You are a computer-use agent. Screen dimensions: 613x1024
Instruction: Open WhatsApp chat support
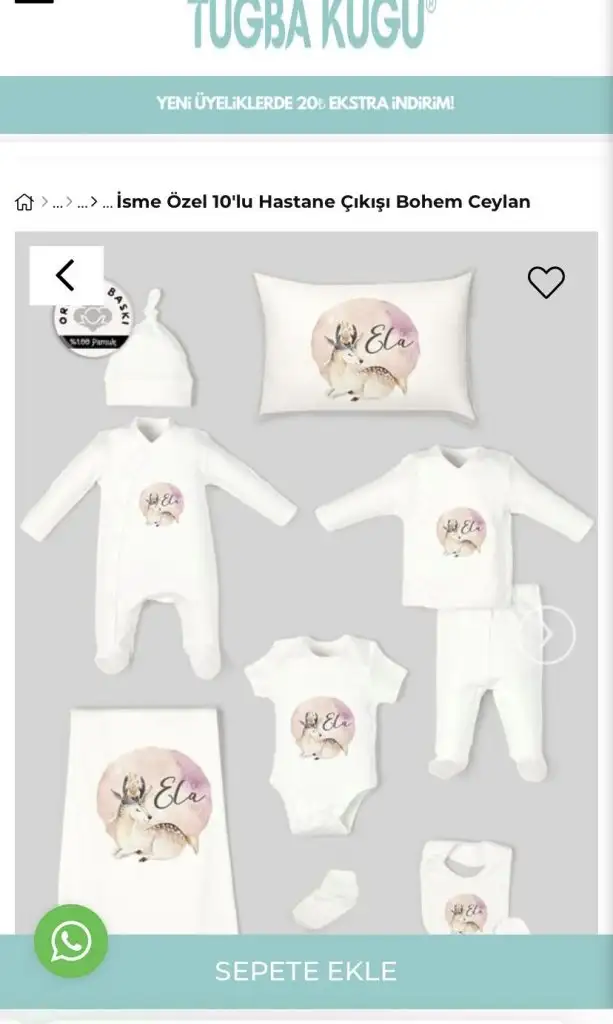pos(71,941)
